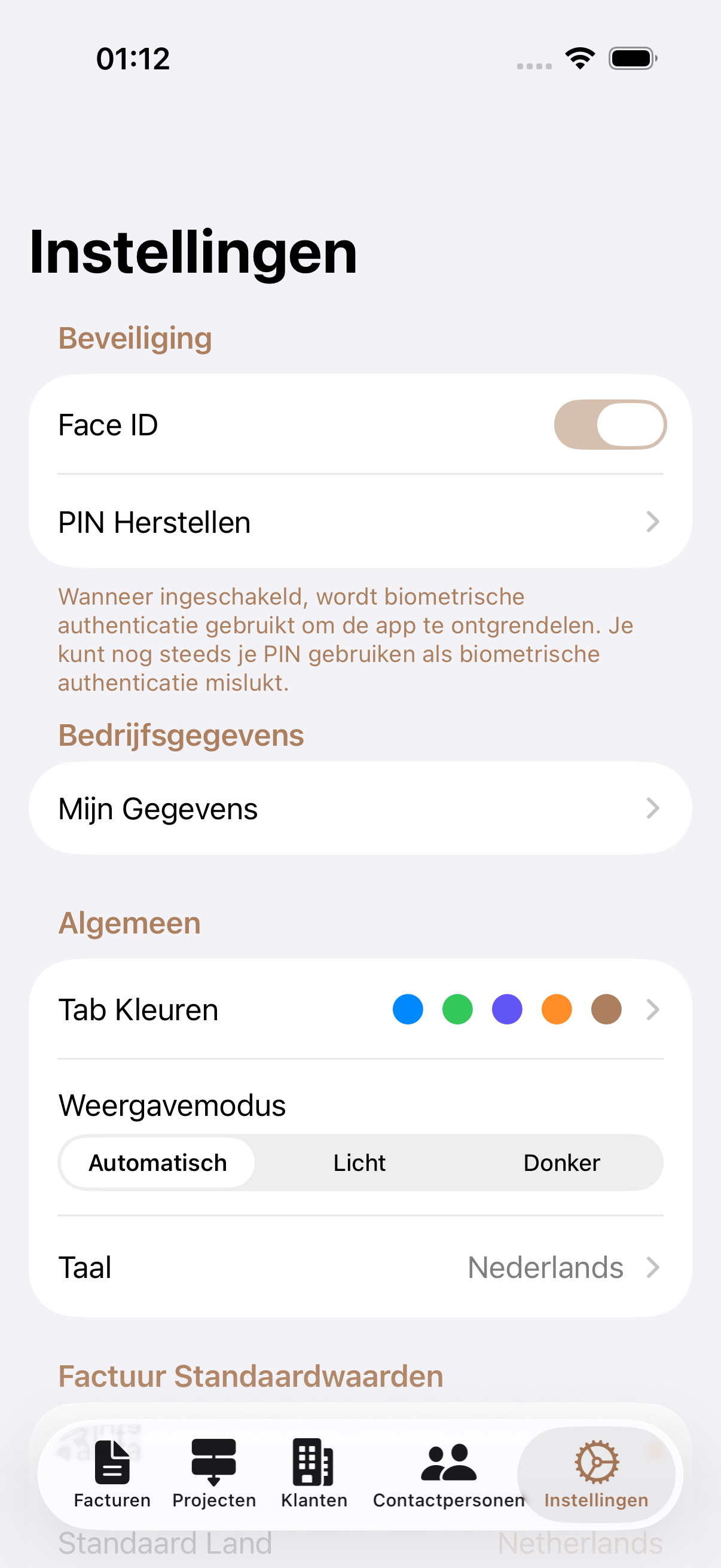Switch to the Projecten tab
Image resolution: width=721 pixels, height=1568 pixels.
point(213,1473)
